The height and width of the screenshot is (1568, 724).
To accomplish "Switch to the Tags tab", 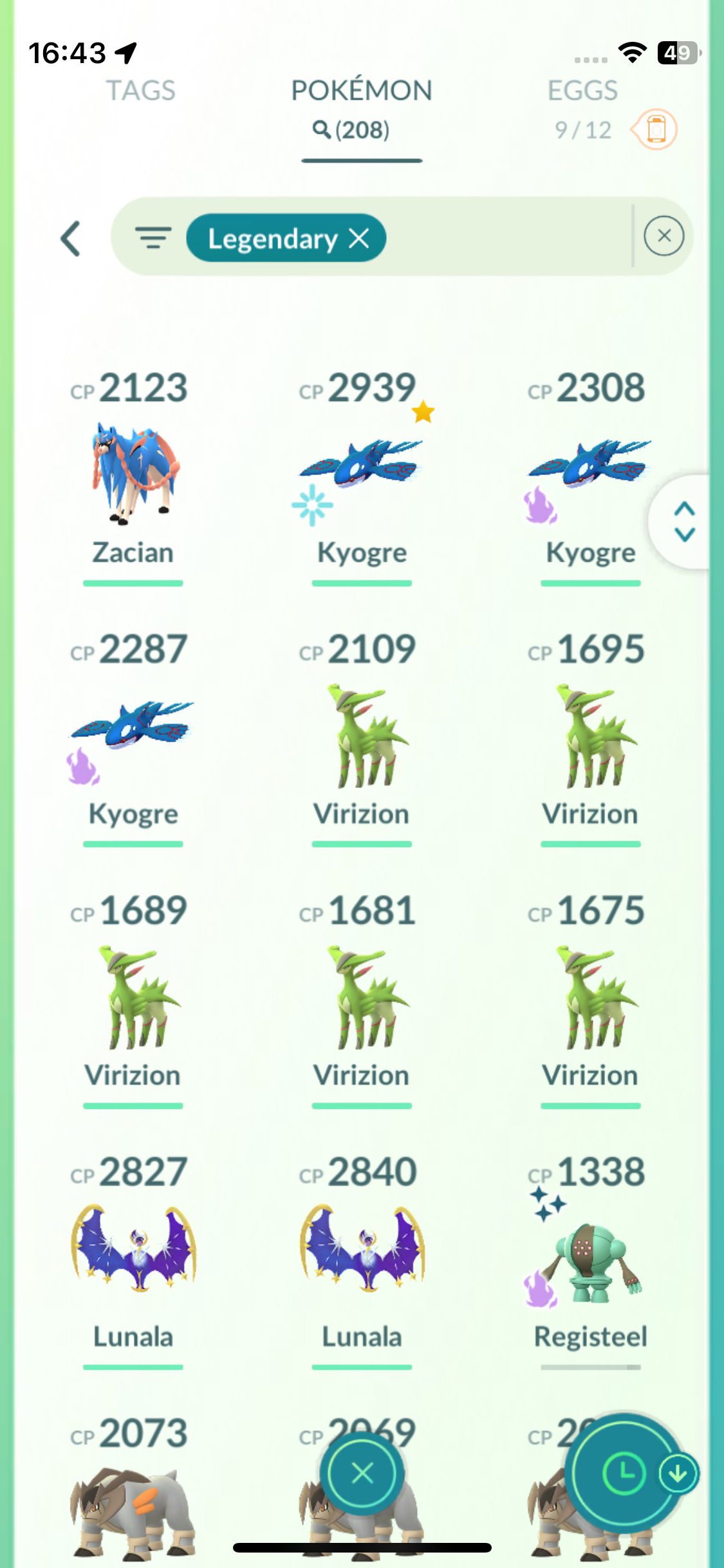I will click(x=140, y=91).
